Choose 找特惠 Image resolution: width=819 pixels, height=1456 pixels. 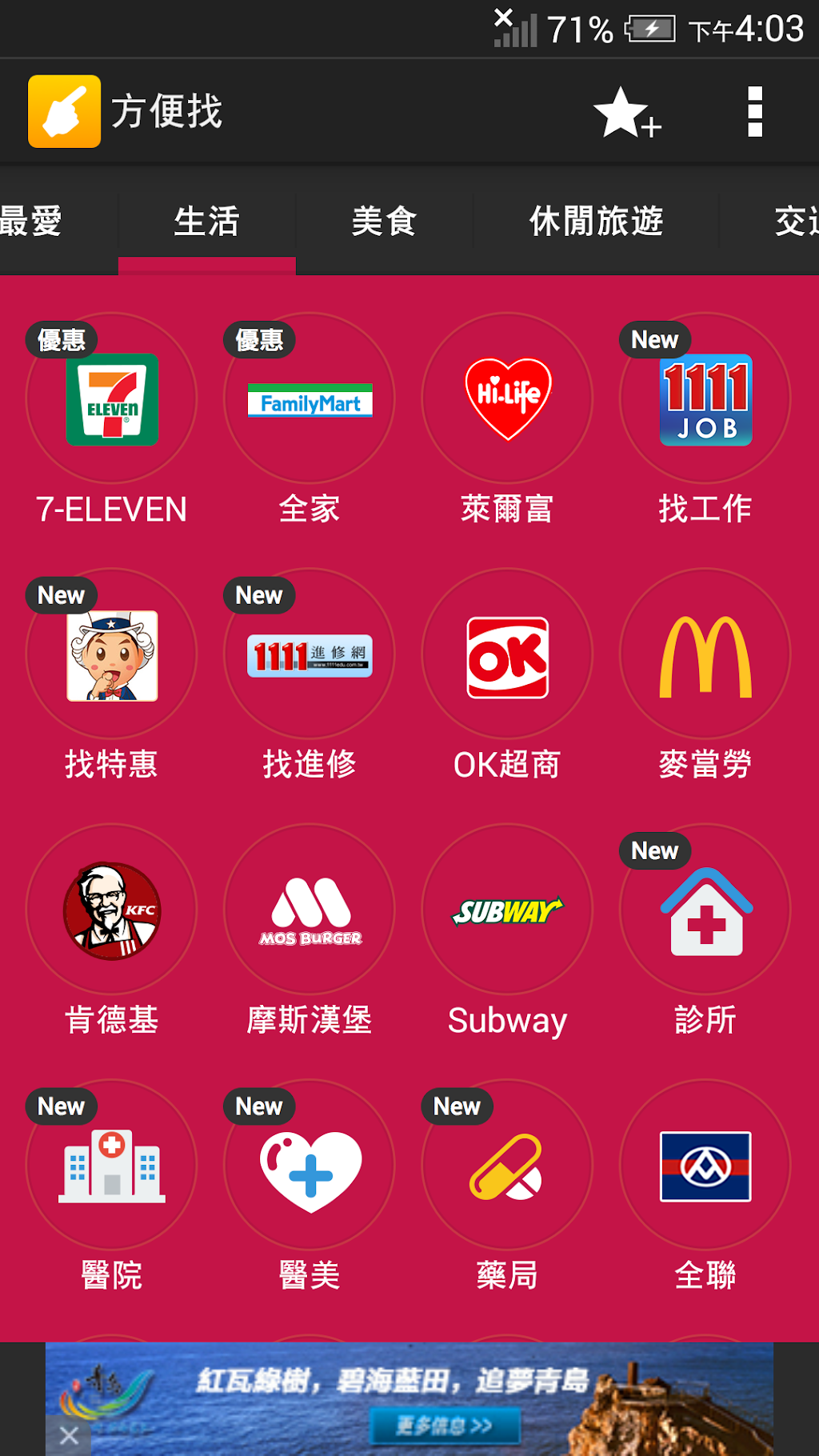click(x=112, y=656)
